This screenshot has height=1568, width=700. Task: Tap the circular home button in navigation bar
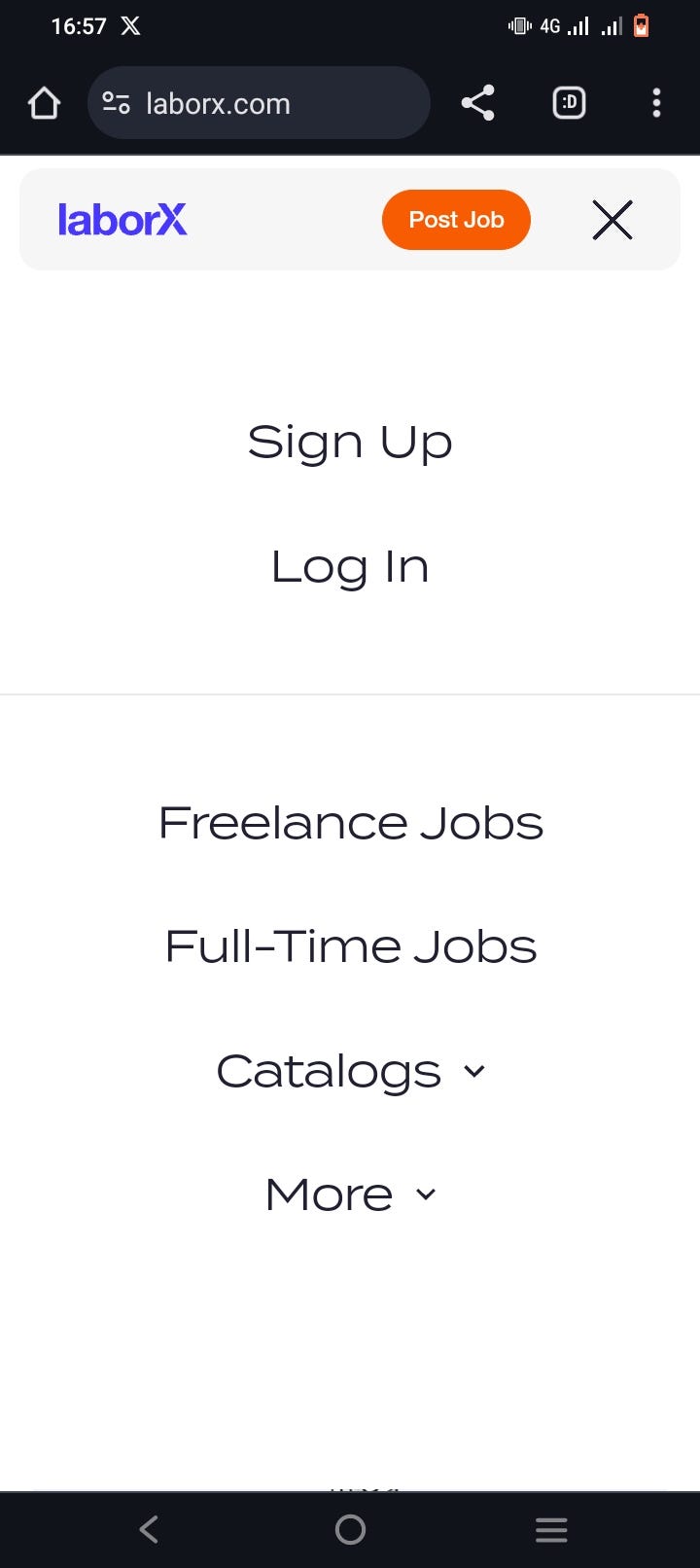point(350,1529)
